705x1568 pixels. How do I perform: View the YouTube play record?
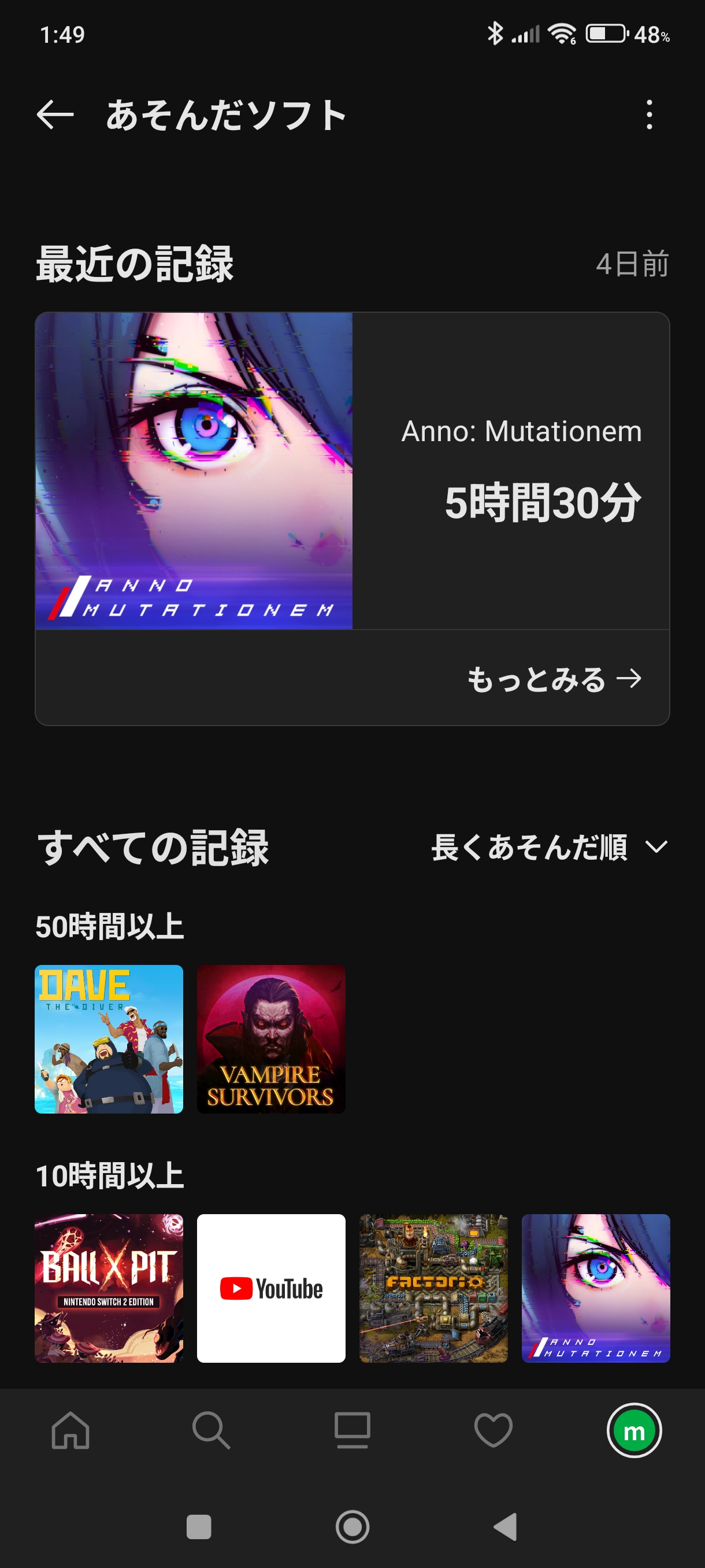(x=270, y=1288)
